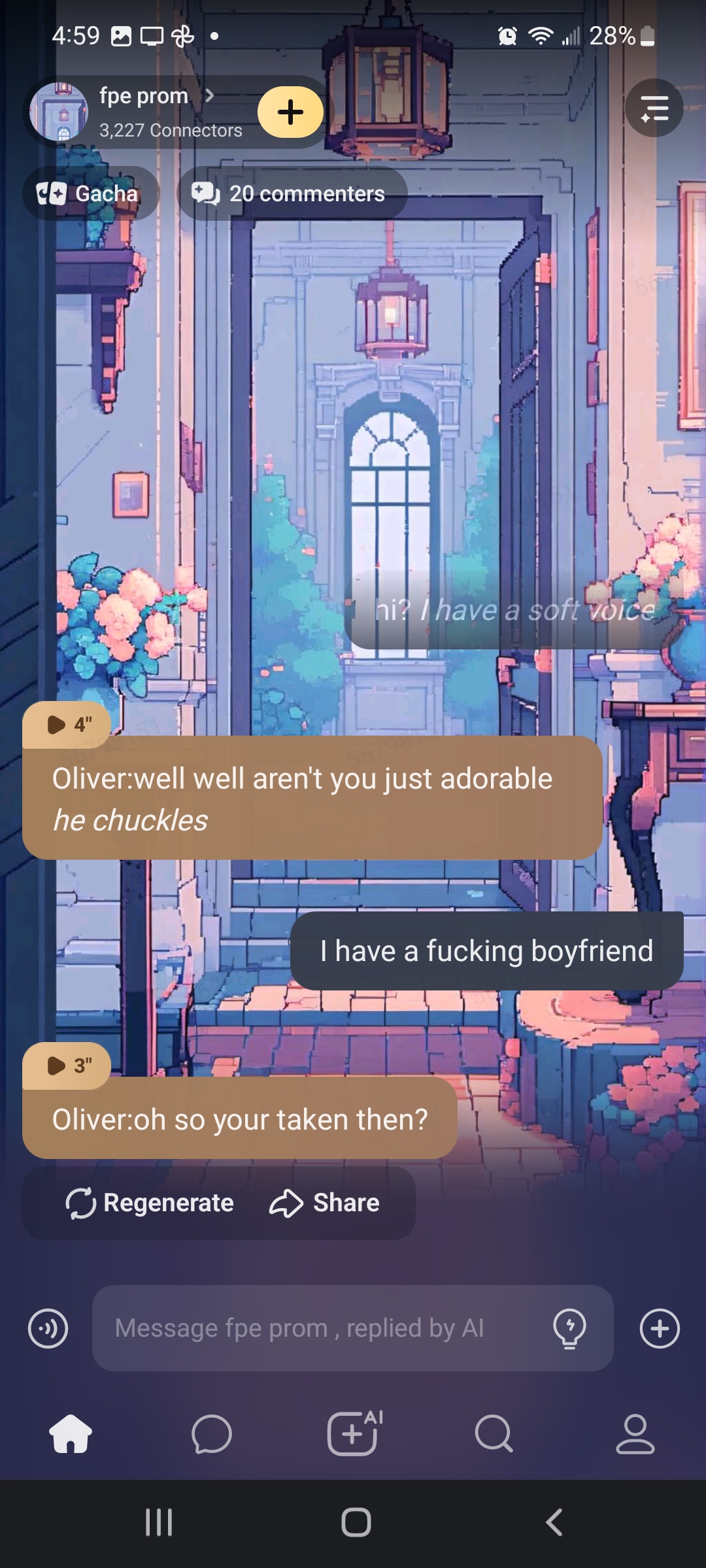Image resolution: width=706 pixels, height=1568 pixels.
Task: Open the fpe prom character profile
Action: click(x=144, y=111)
